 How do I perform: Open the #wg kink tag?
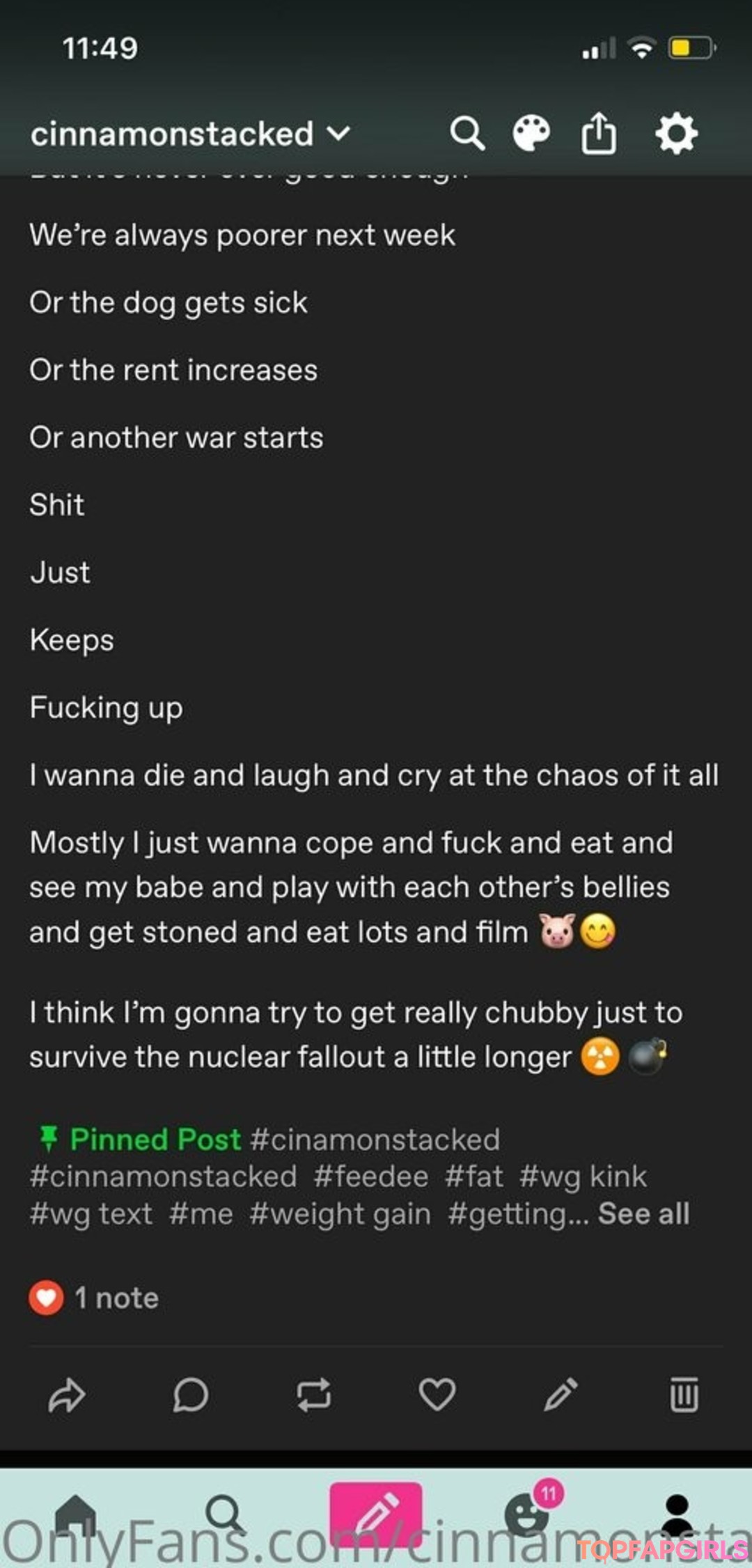click(x=583, y=1177)
